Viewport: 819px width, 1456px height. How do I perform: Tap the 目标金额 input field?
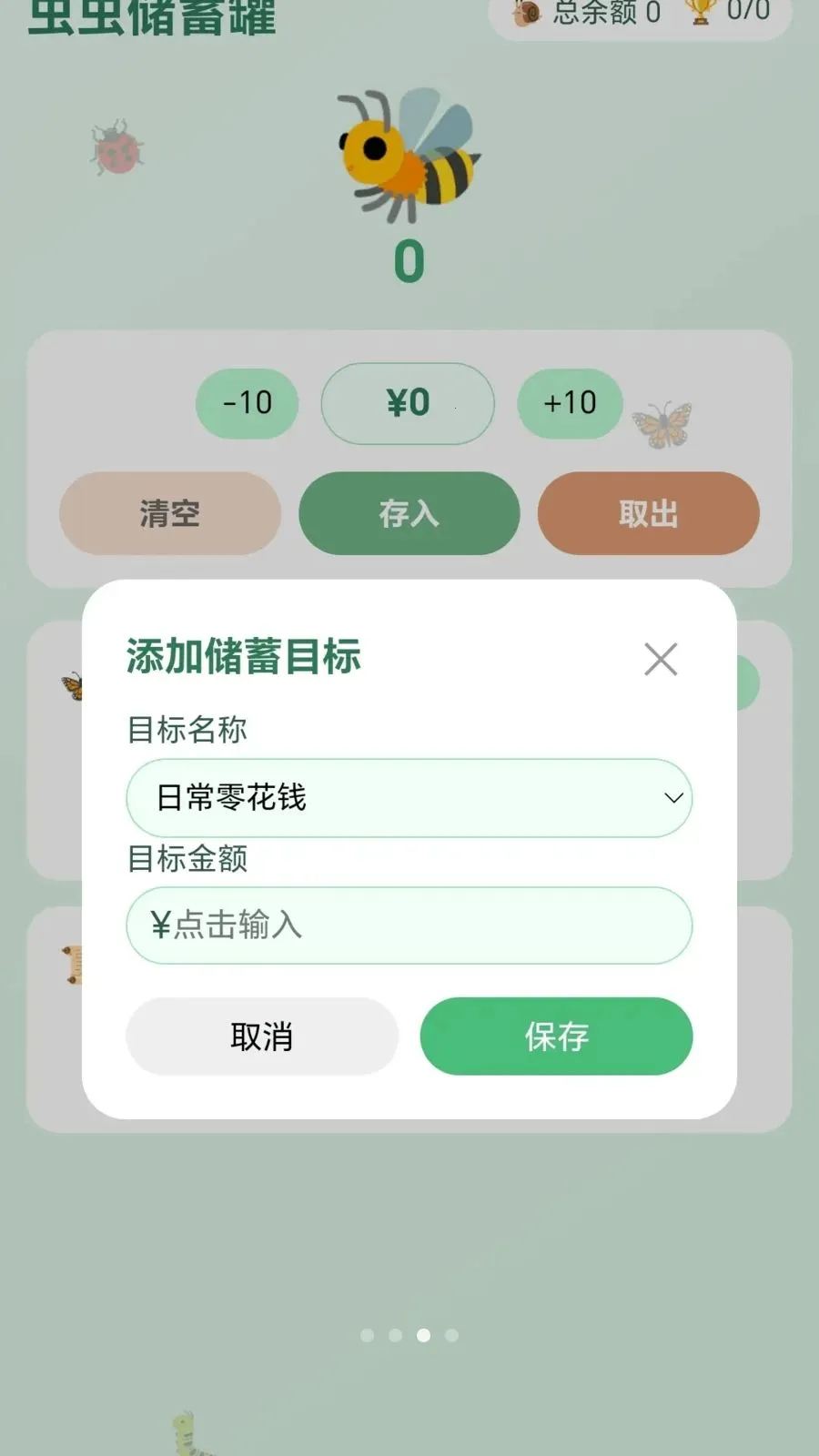409,925
